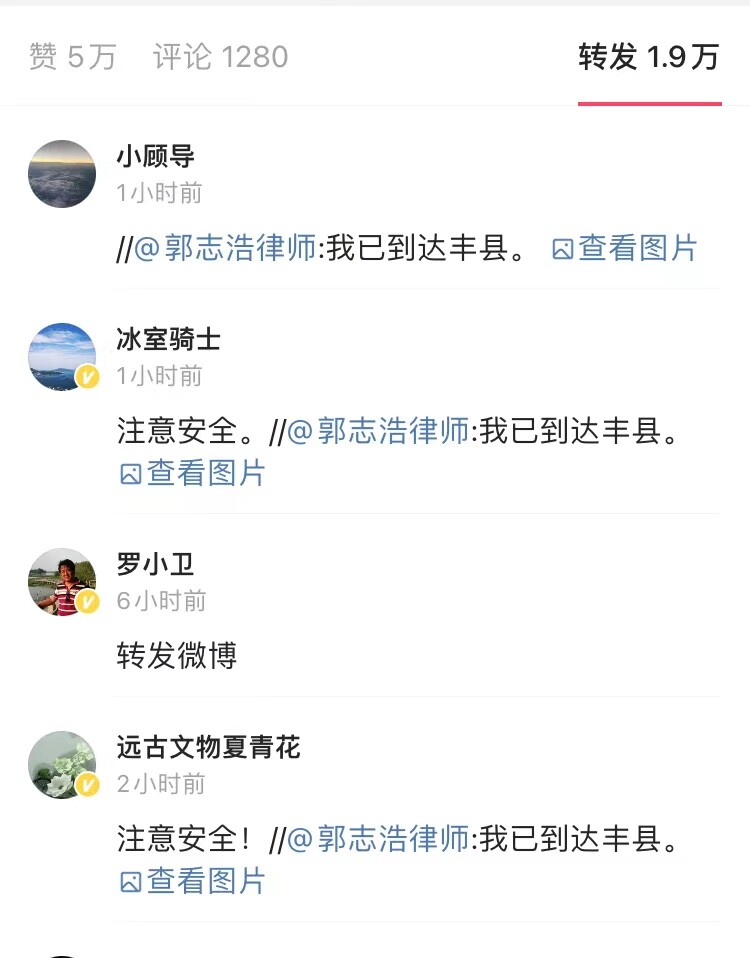The height and width of the screenshot is (958, 750).
Task: View the picture in 小顾导's repost
Action: click(x=625, y=248)
